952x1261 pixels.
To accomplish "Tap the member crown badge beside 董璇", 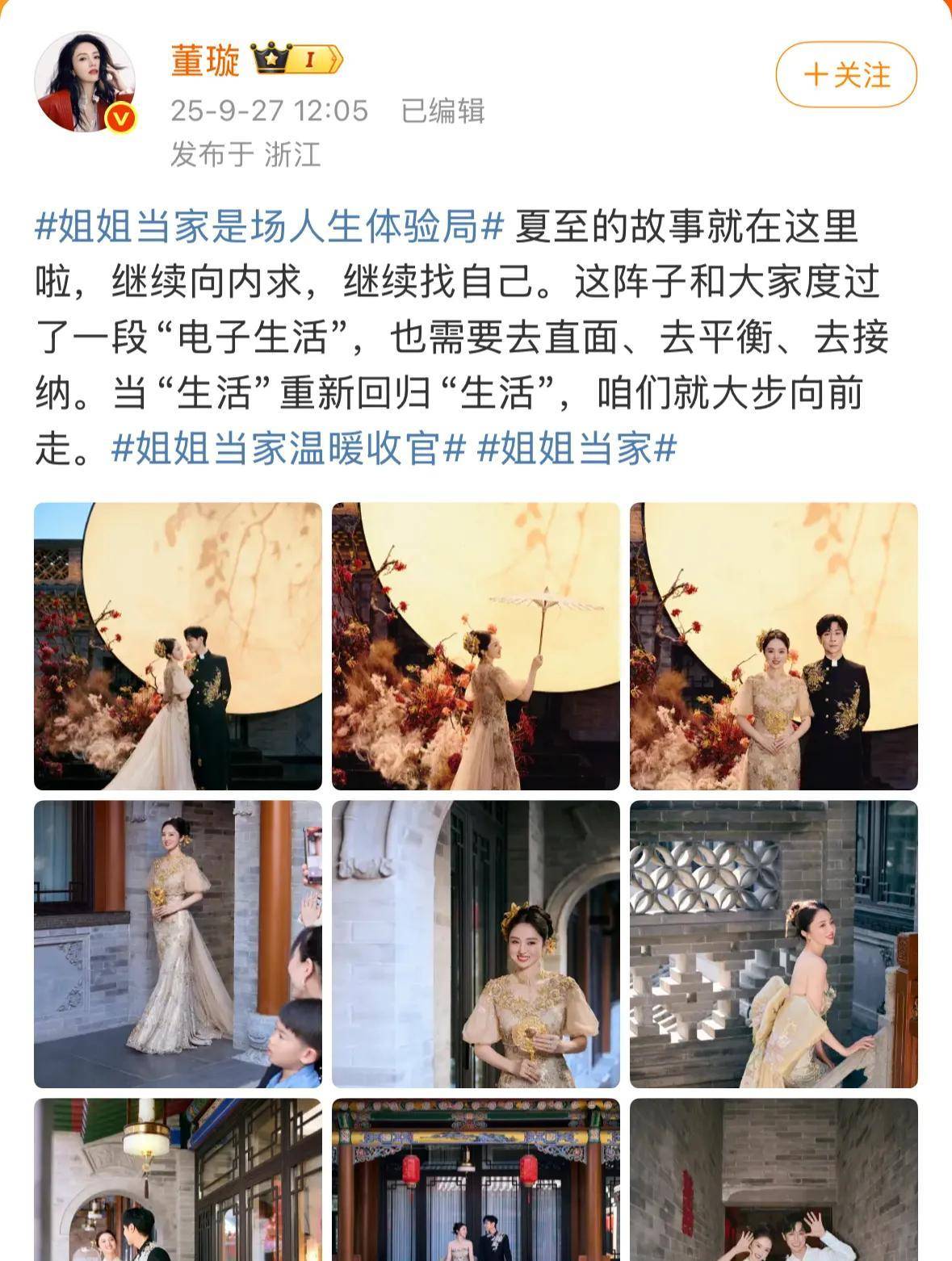I will pos(297,60).
